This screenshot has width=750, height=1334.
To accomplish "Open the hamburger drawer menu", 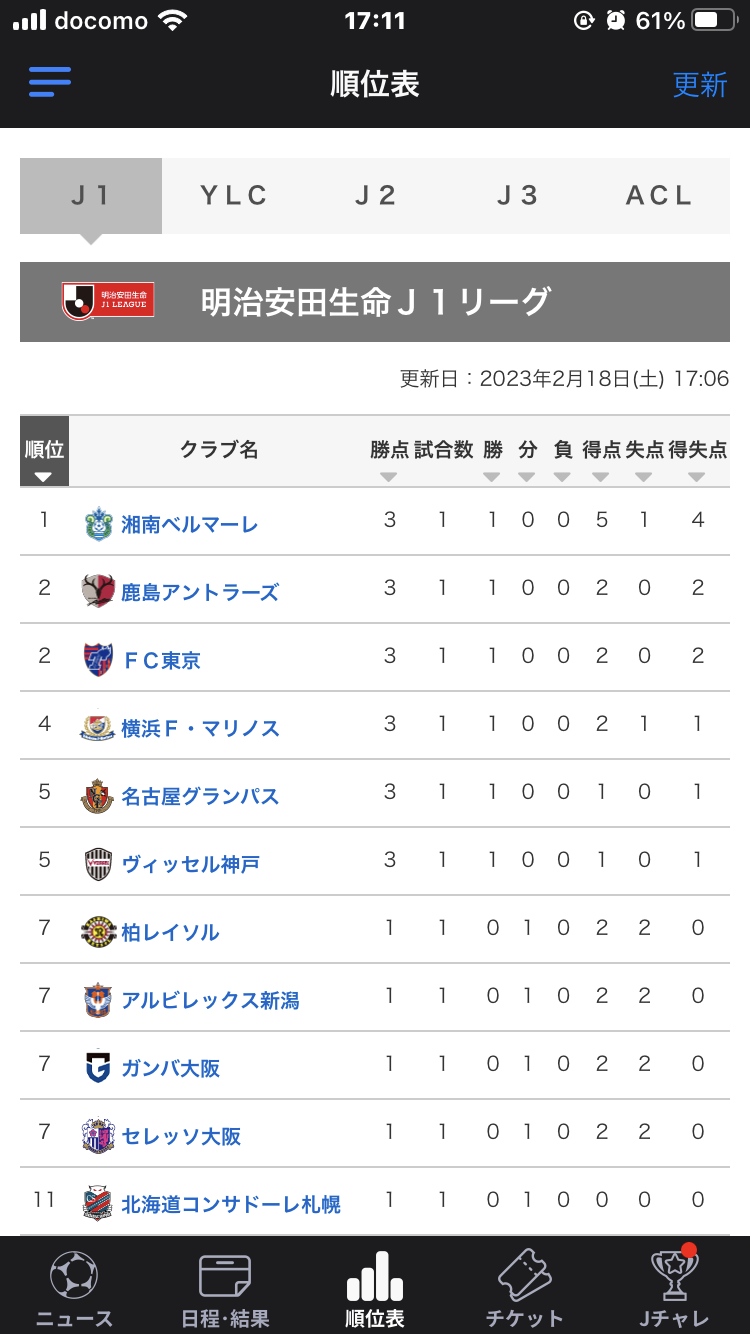I will 50,82.
